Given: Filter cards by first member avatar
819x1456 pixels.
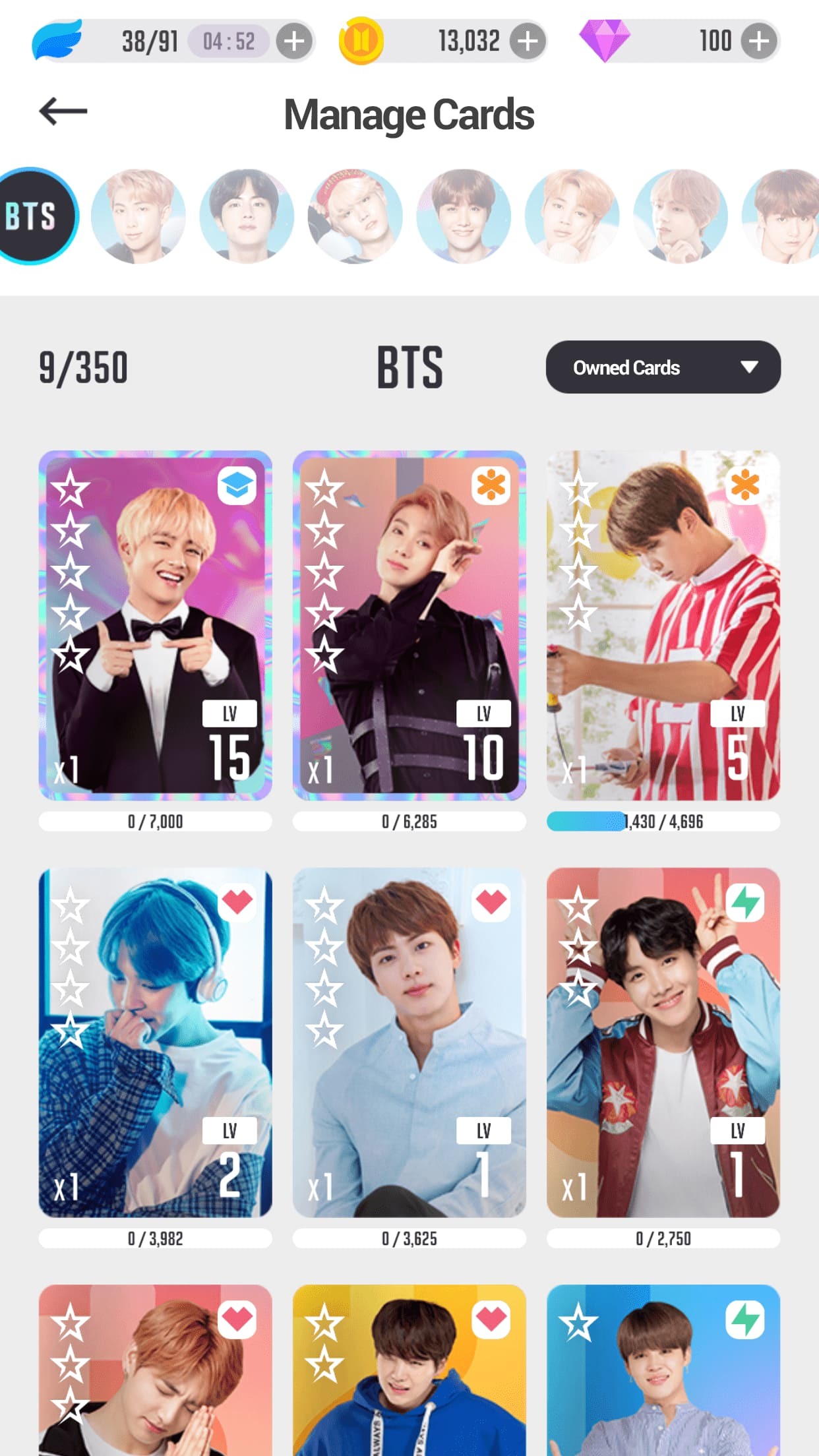Looking at the screenshot, I should pyautogui.click(x=138, y=216).
